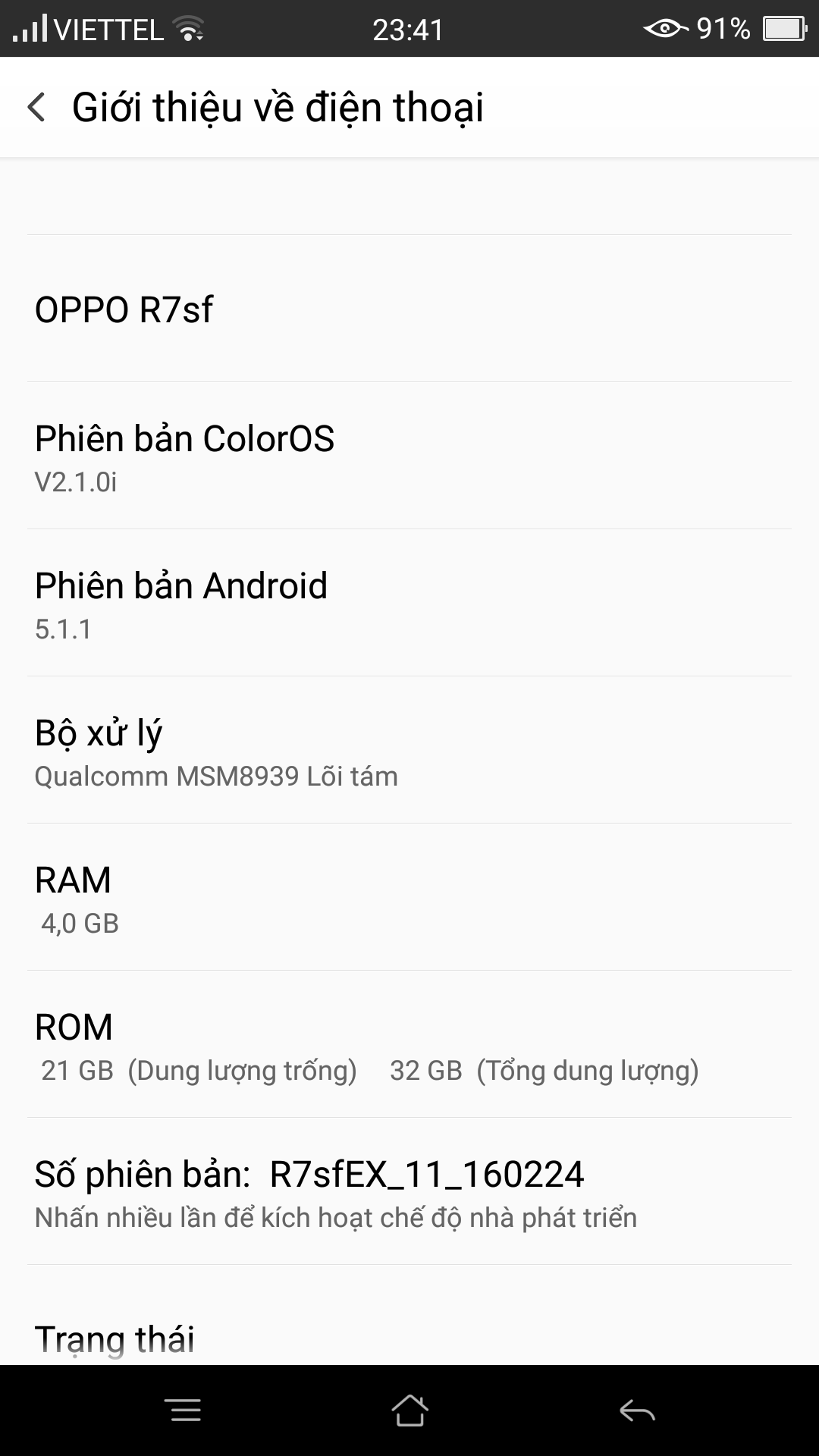Screen dimensions: 819x1456
Task: Go to the home screen
Action: [x=409, y=1410]
